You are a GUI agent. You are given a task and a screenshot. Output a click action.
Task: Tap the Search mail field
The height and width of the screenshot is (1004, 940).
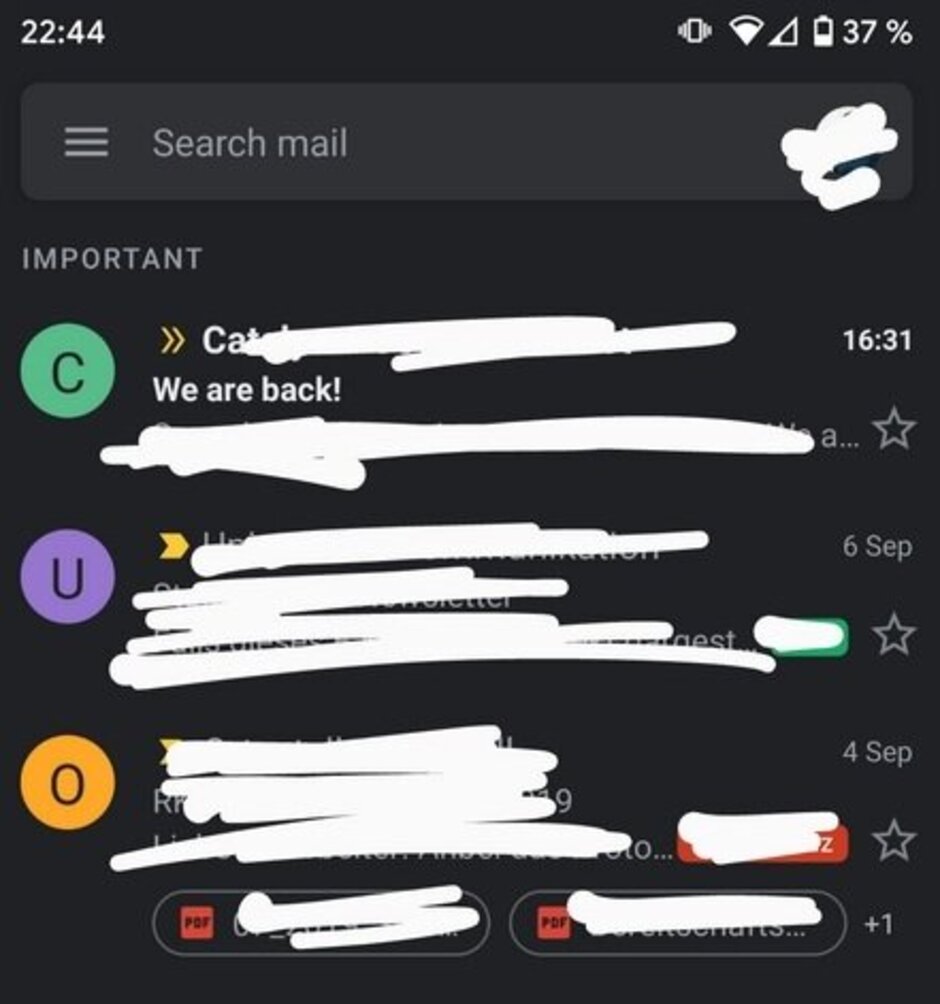point(400,143)
